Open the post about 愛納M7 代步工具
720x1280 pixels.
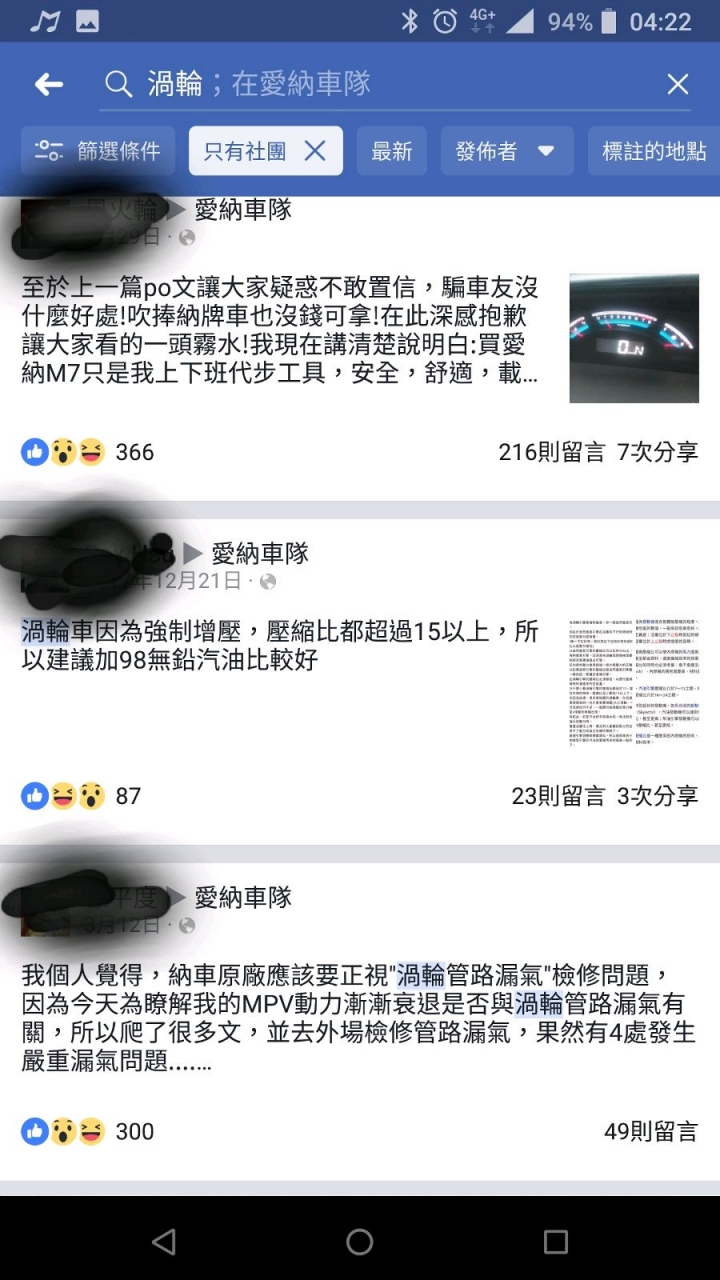[280, 332]
